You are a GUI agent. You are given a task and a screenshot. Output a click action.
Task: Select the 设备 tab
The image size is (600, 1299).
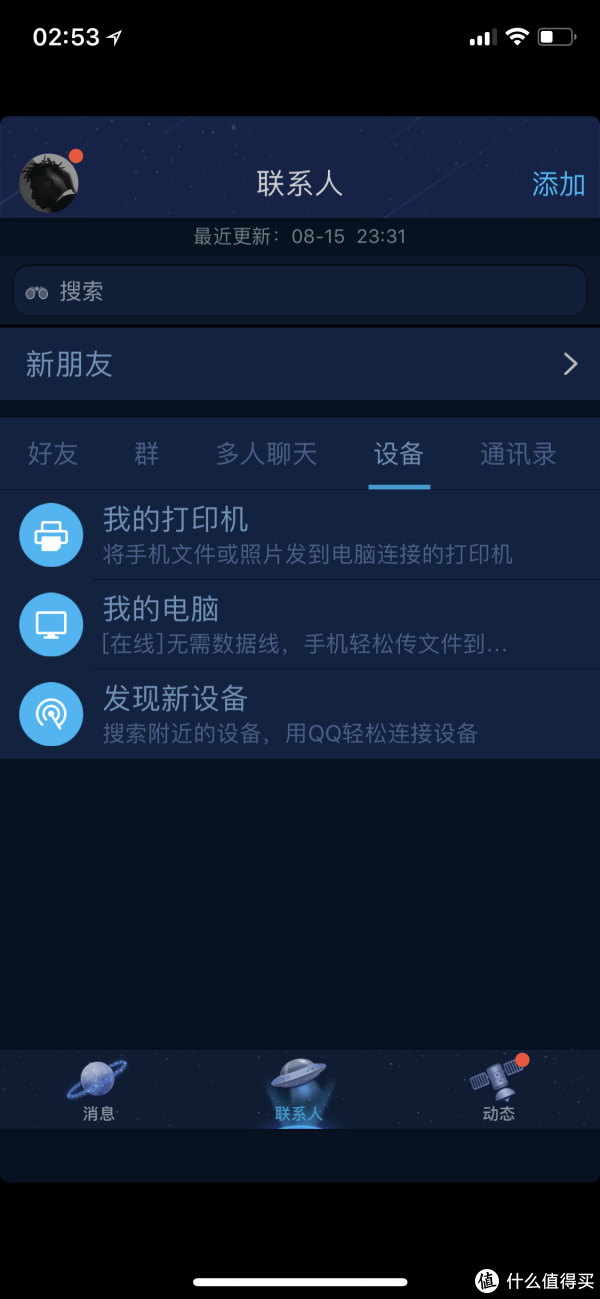pos(398,454)
